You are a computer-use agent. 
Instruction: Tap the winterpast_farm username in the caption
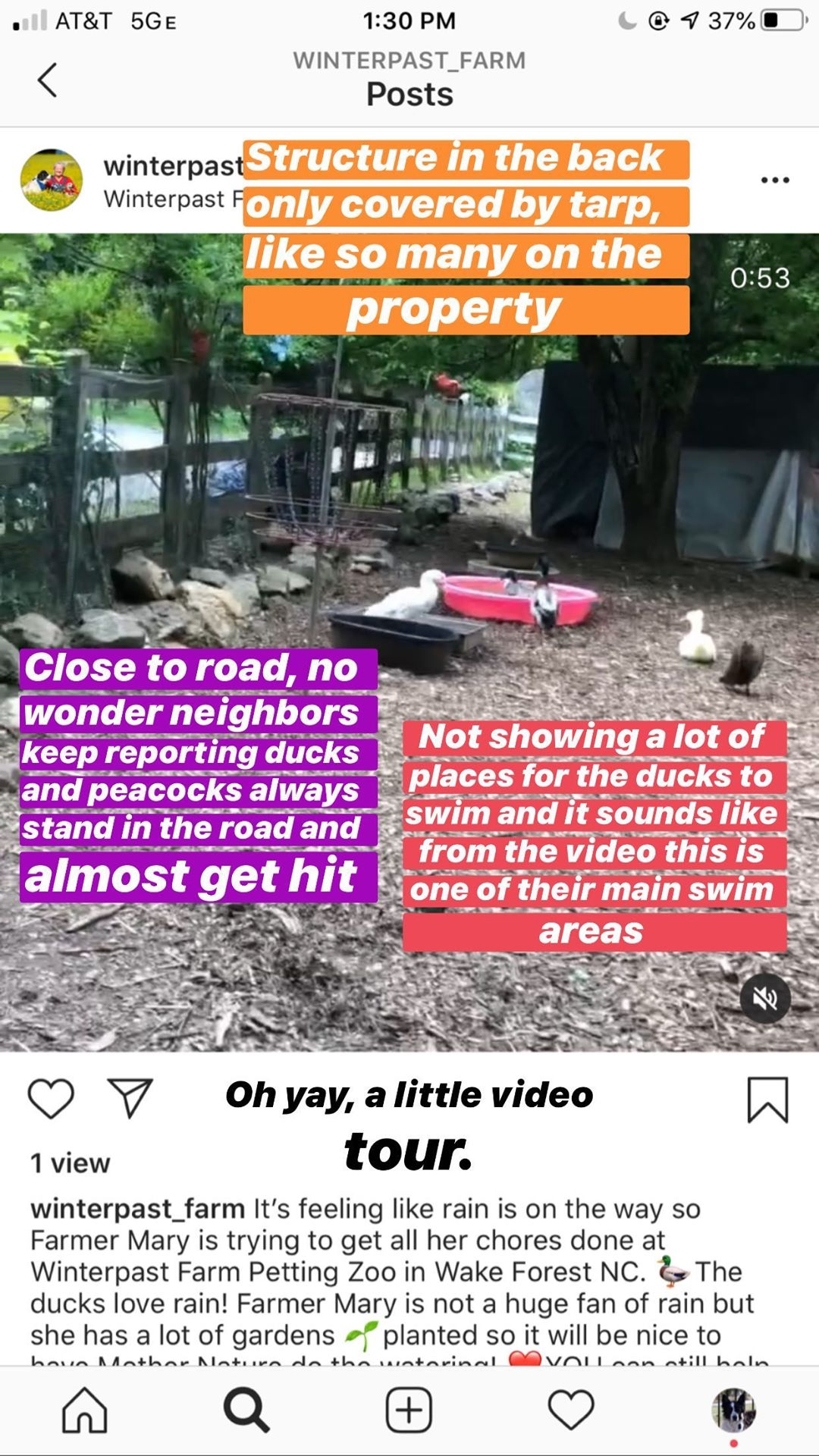pyautogui.click(x=137, y=1208)
